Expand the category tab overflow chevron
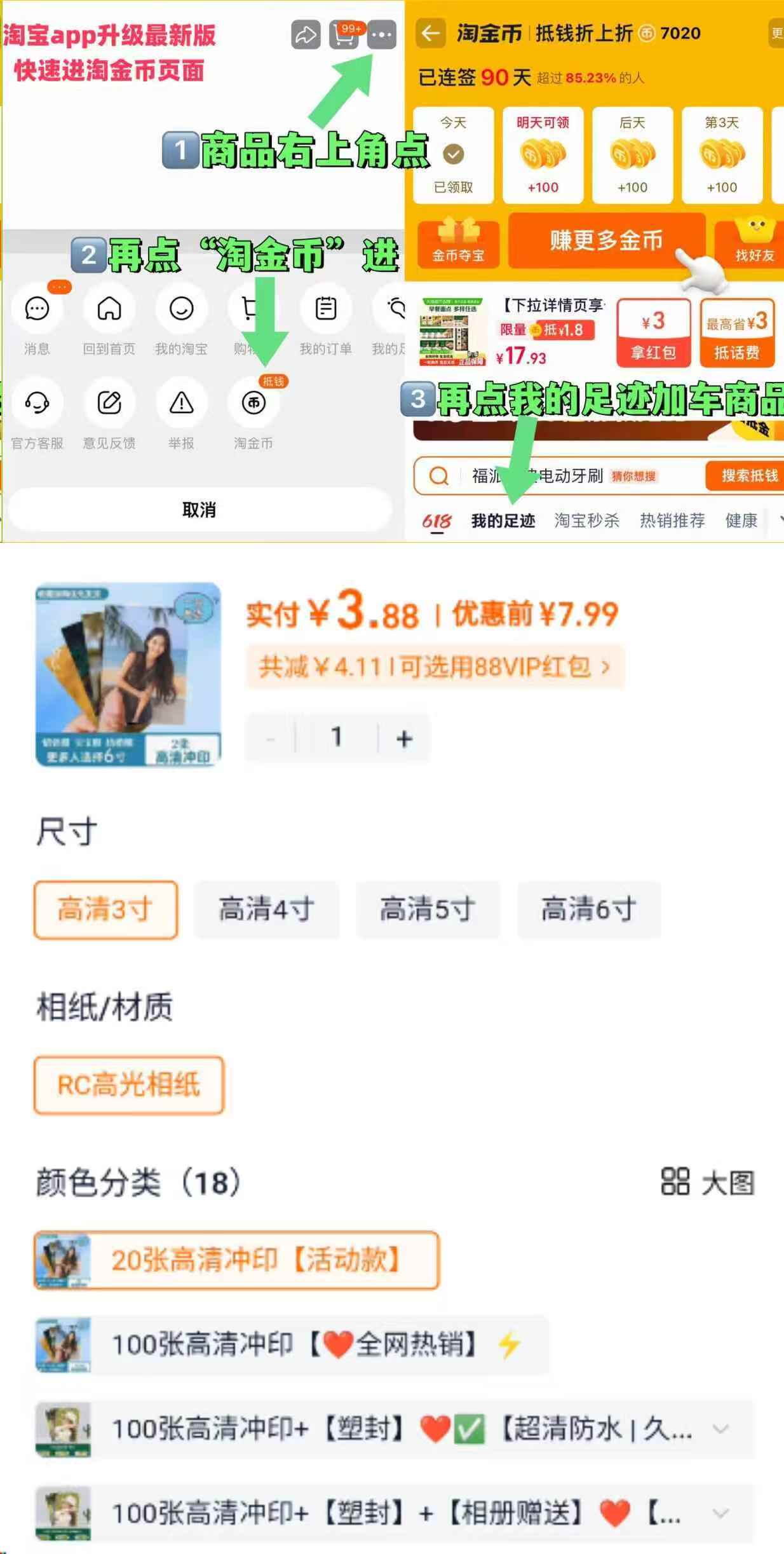Image resolution: width=784 pixels, height=1554 pixels. pyautogui.click(x=781, y=520)
